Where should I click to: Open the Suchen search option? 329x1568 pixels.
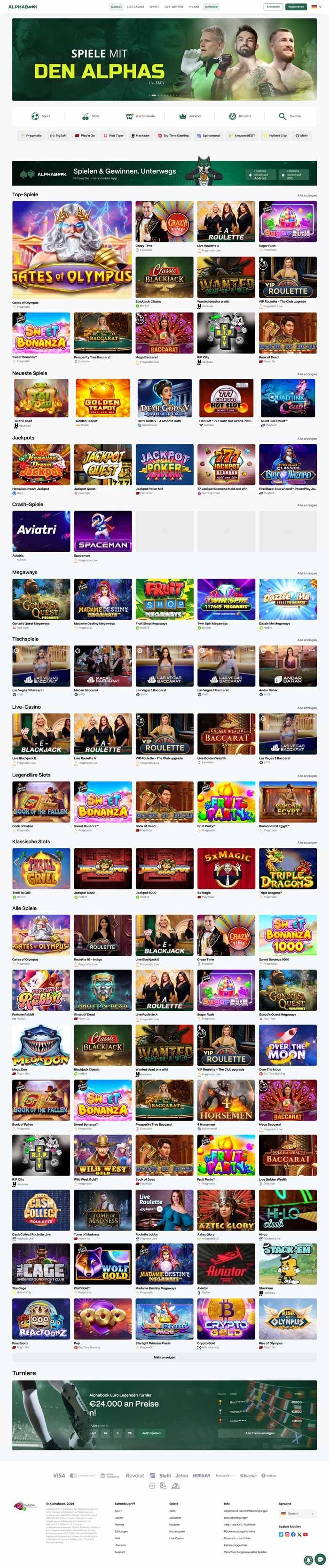(290, 116)
